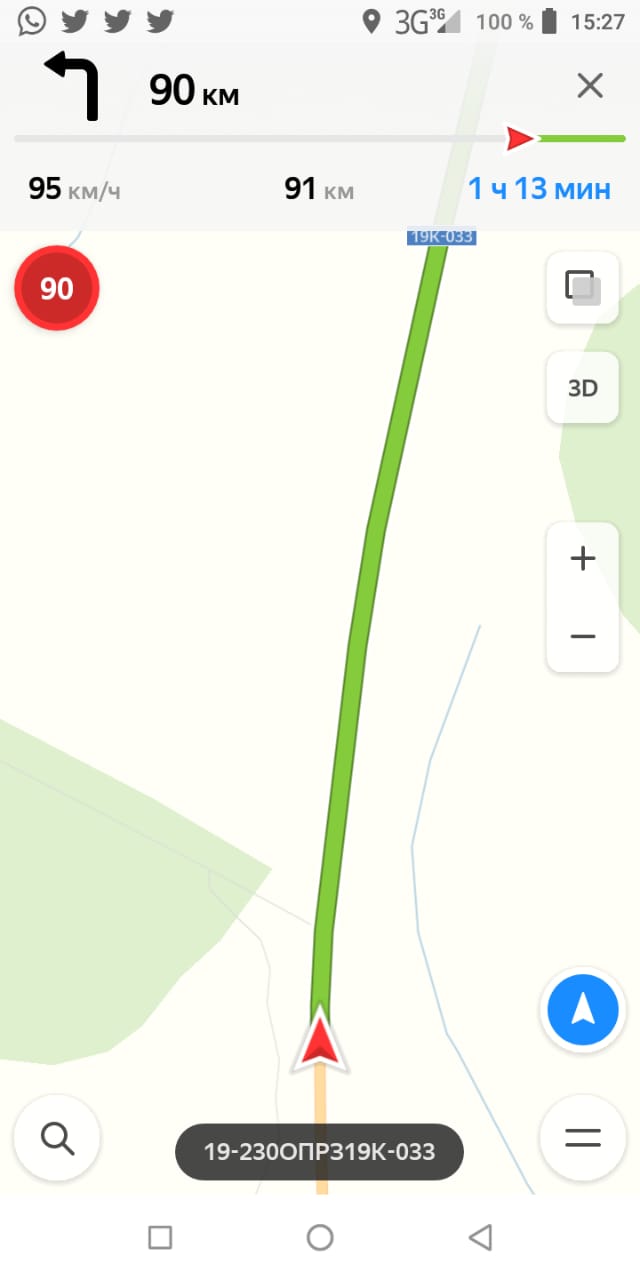Screen dimensions: 640x1280
Task: Open search with the magnifier button
Action: coord(57,1138)
